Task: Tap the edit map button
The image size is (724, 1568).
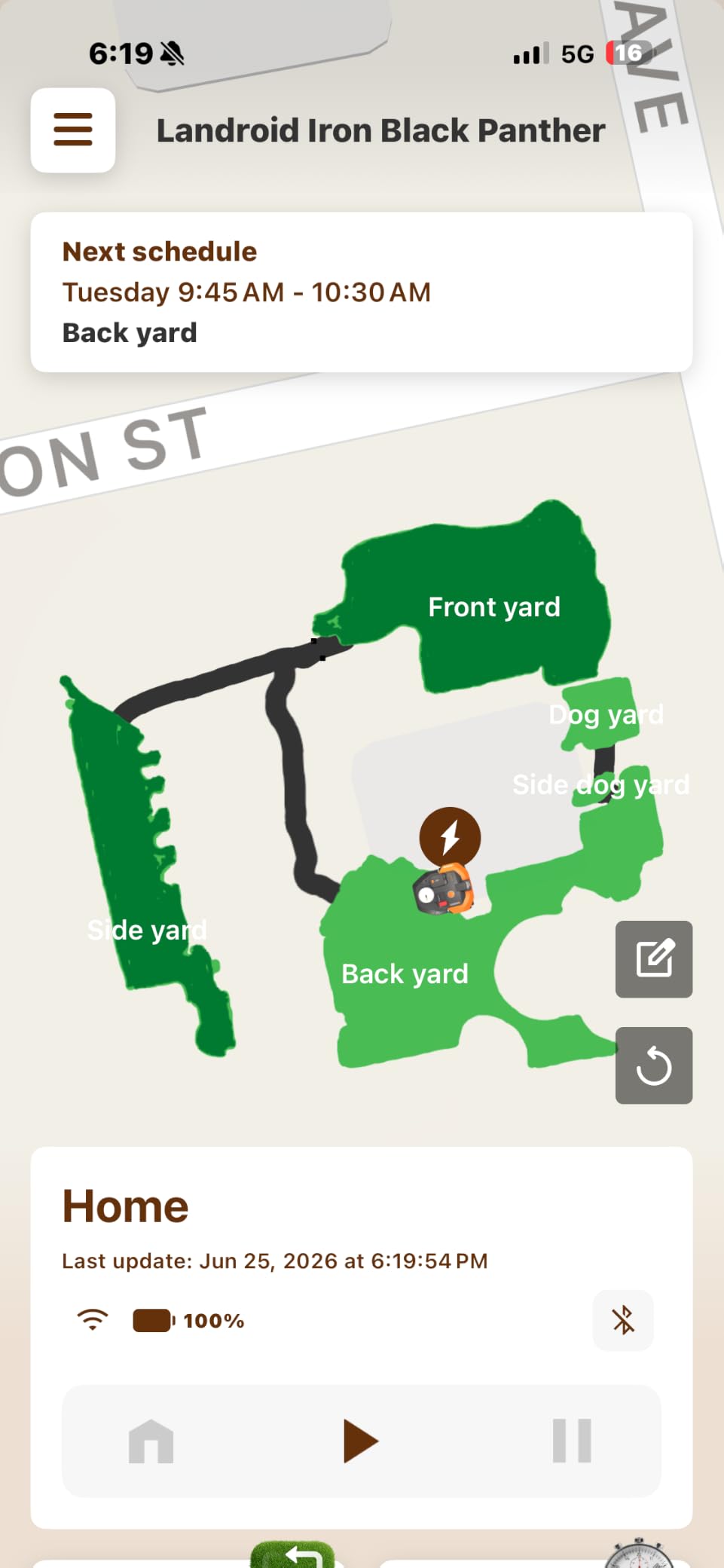Action: point(654,959)
